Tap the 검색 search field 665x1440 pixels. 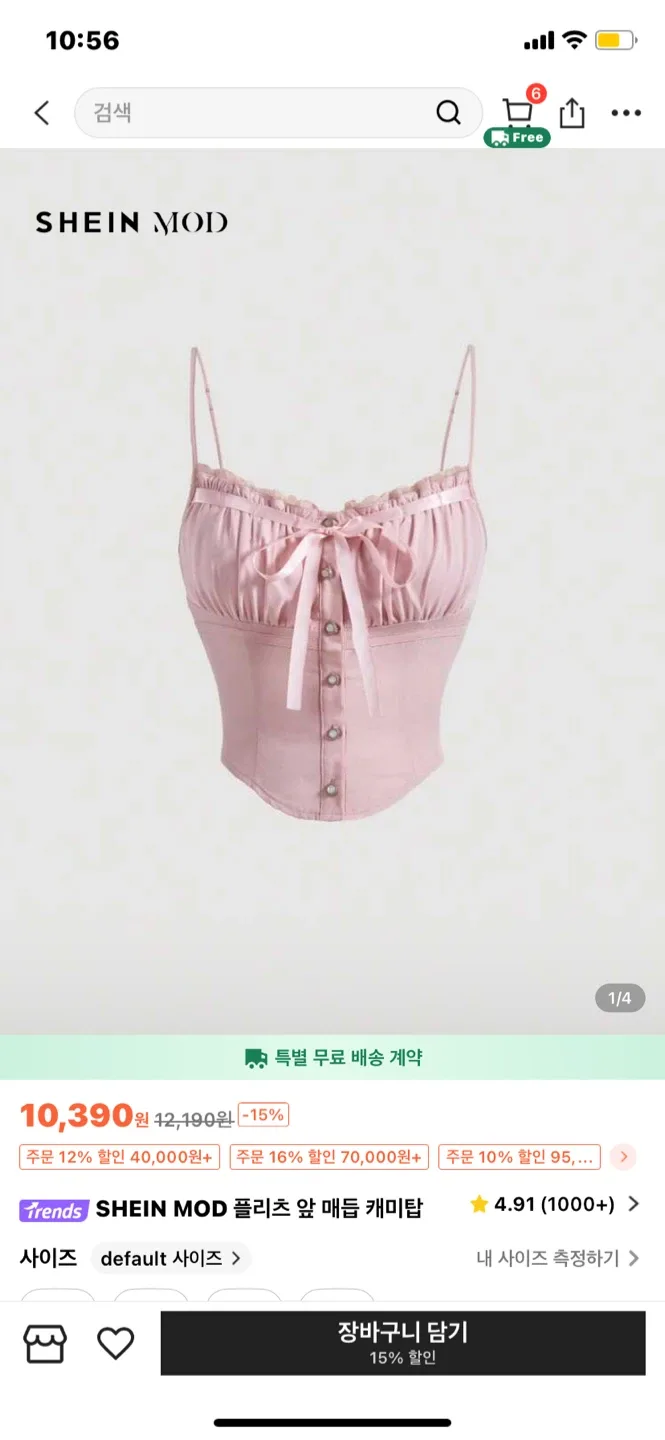click(260, 113)
